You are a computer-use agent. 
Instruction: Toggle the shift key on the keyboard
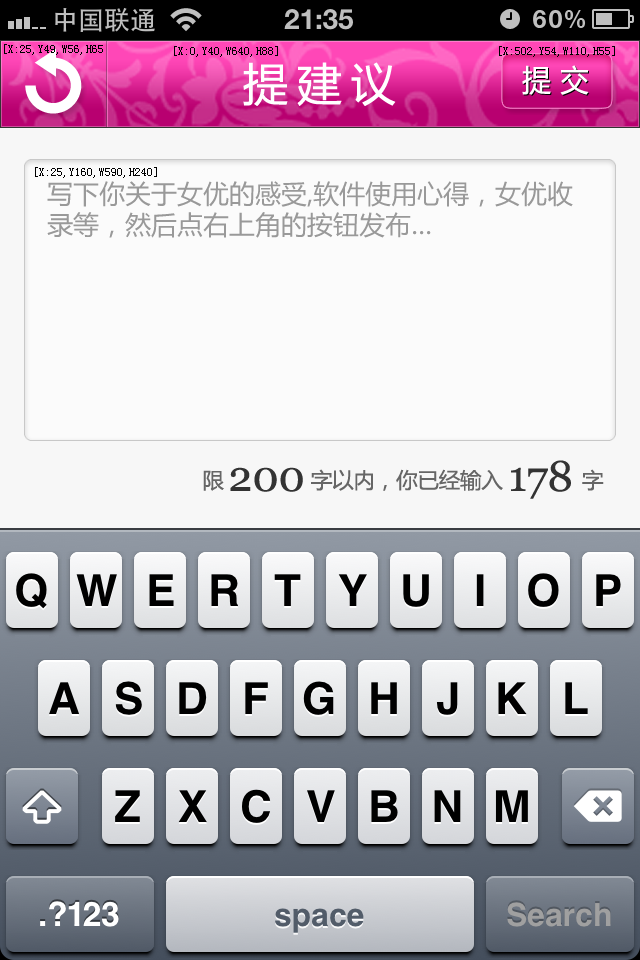[x=42, y=806]
